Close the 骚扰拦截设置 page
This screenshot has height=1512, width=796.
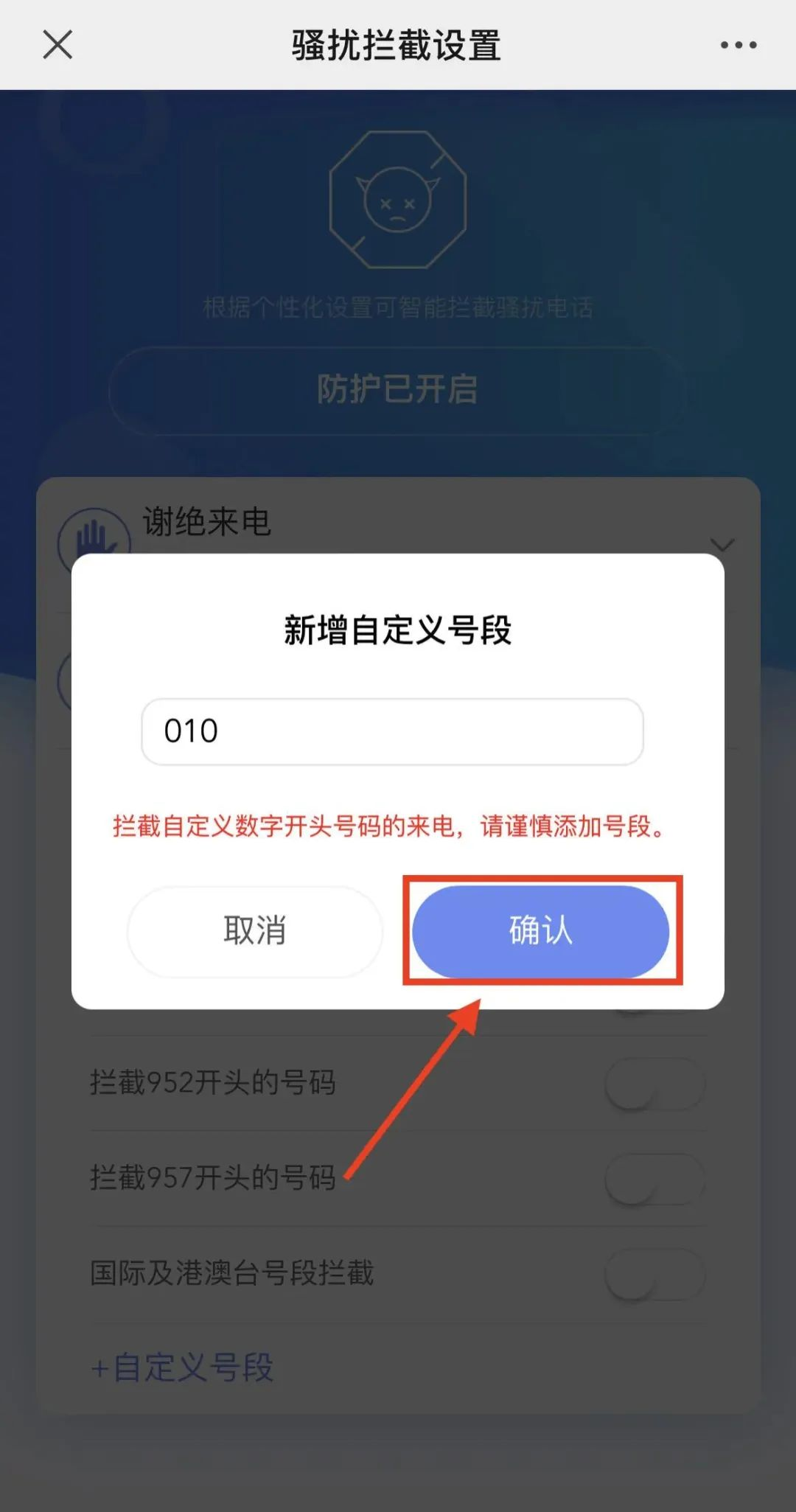(x=57, y=45)
